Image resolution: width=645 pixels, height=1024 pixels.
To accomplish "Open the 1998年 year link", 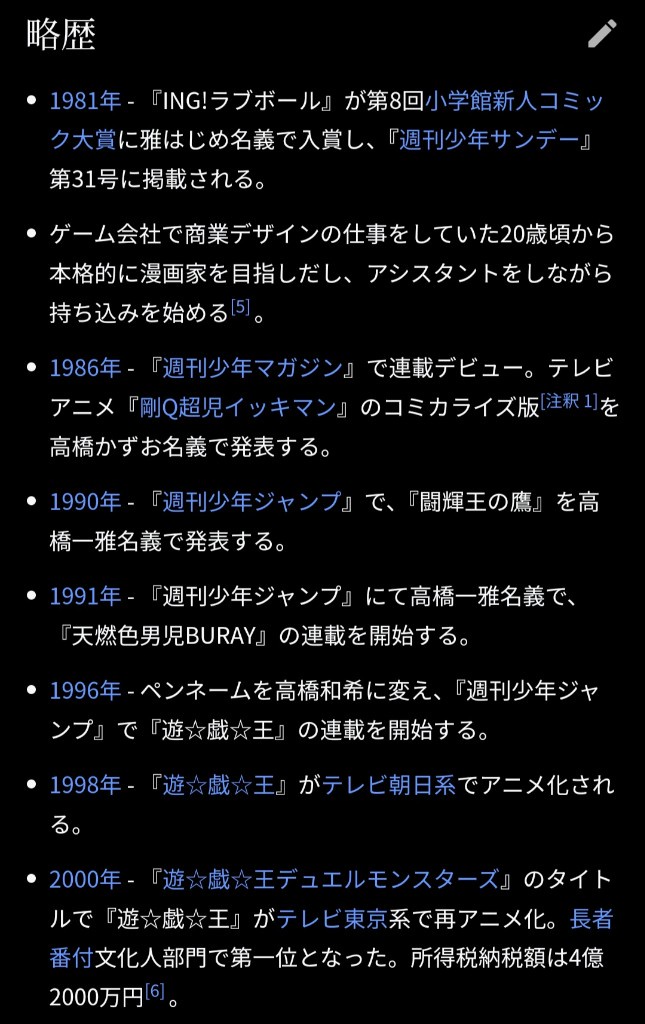I will pyautogui.click(x=85, y=785).
